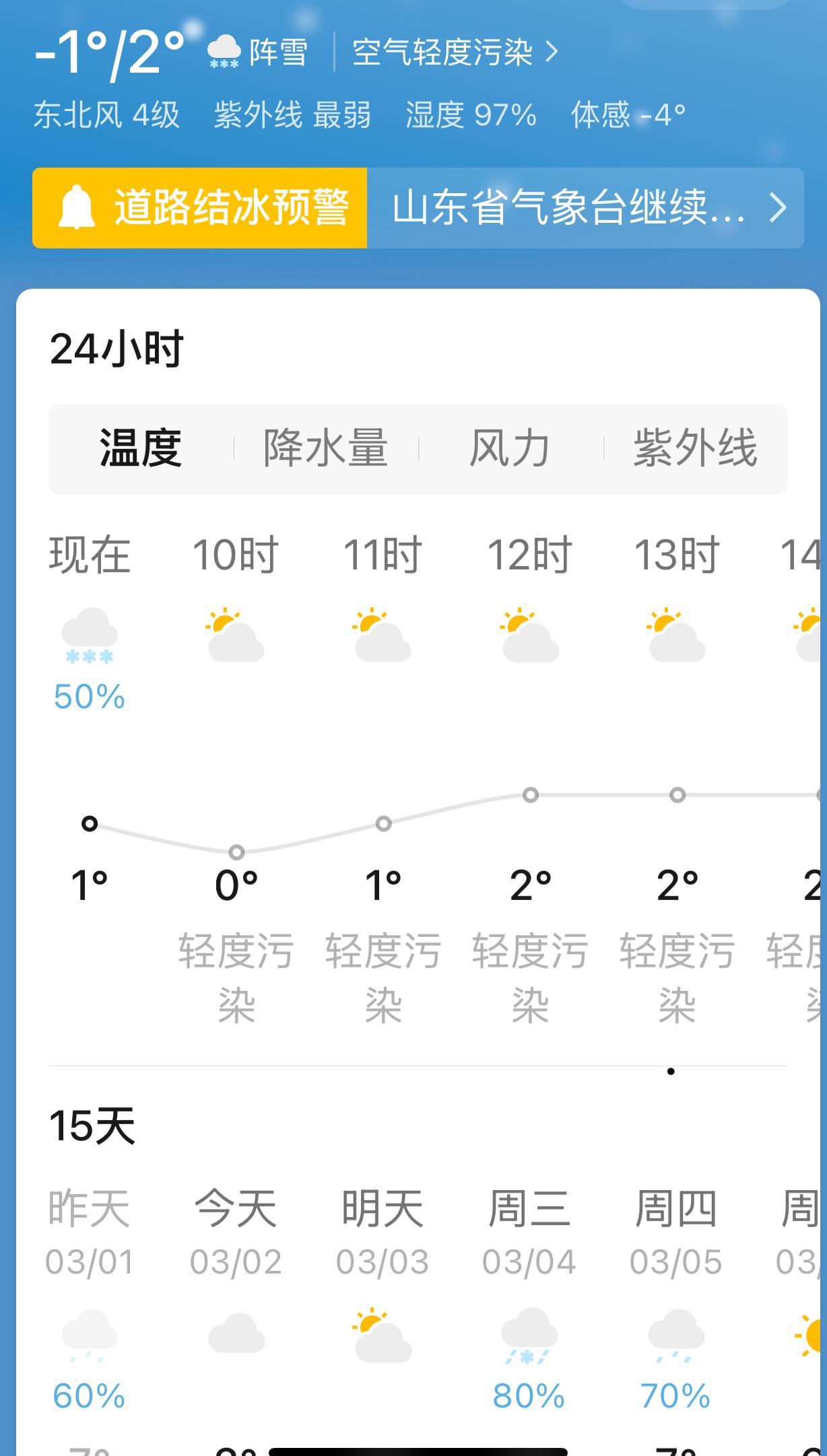Switch to the 降水量 tab
Viewport: 827px width, 1456px height.
pyautogui.click(x=326, y=446)
